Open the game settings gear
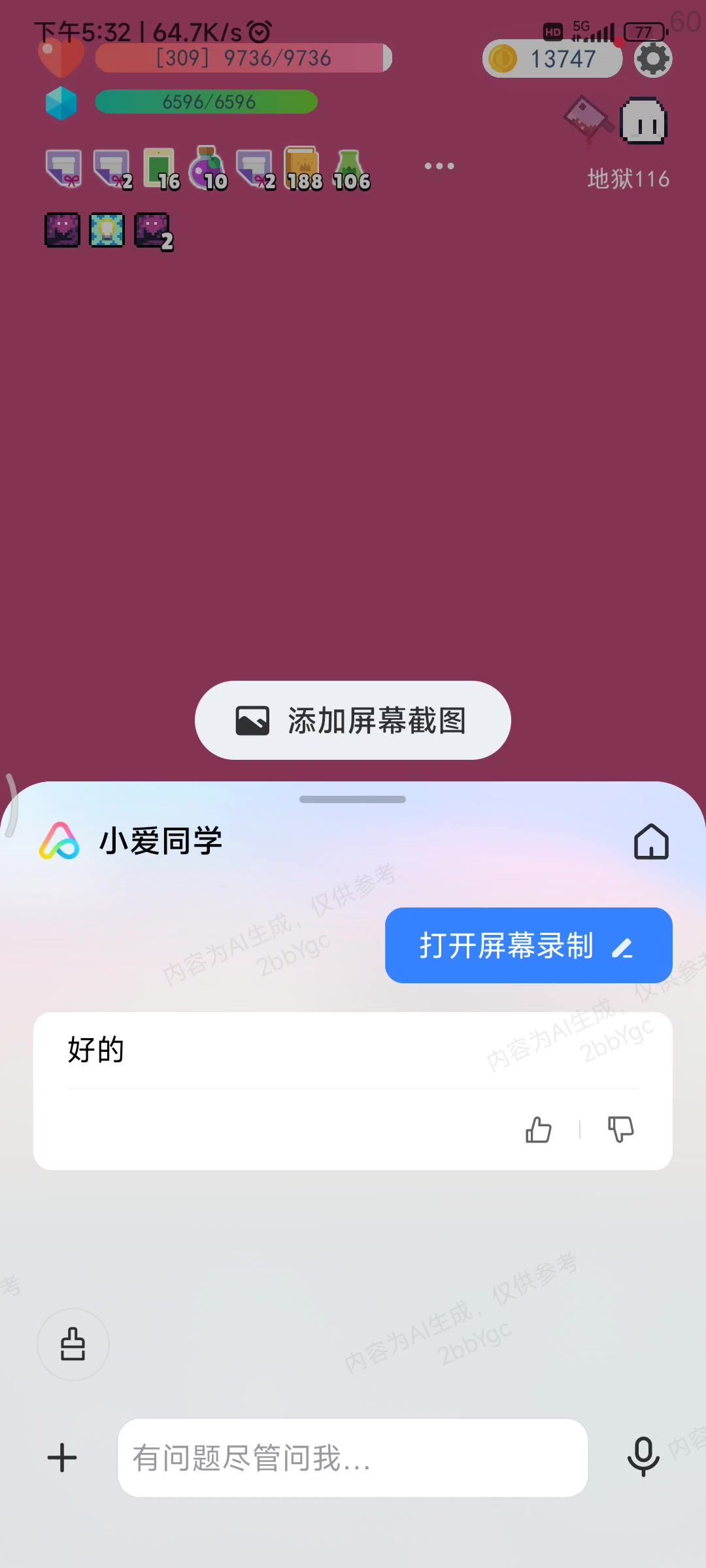 [654, 59]
